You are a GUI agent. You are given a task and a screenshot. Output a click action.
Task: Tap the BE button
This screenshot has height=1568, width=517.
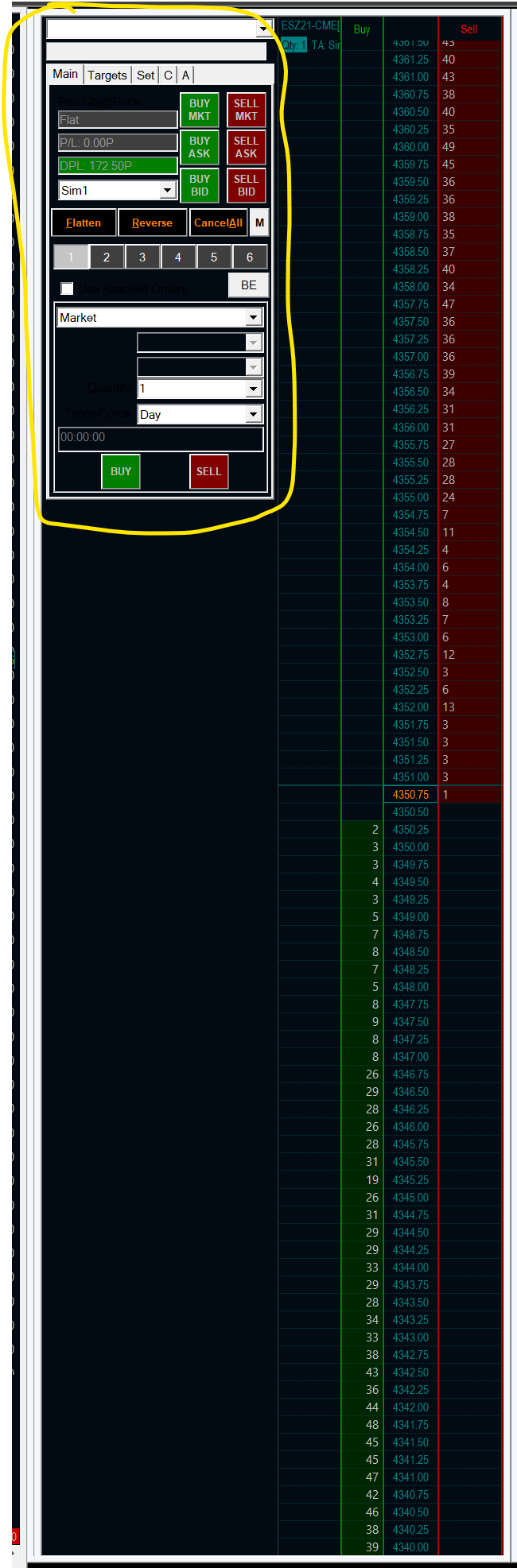click(x=249, y=285)
